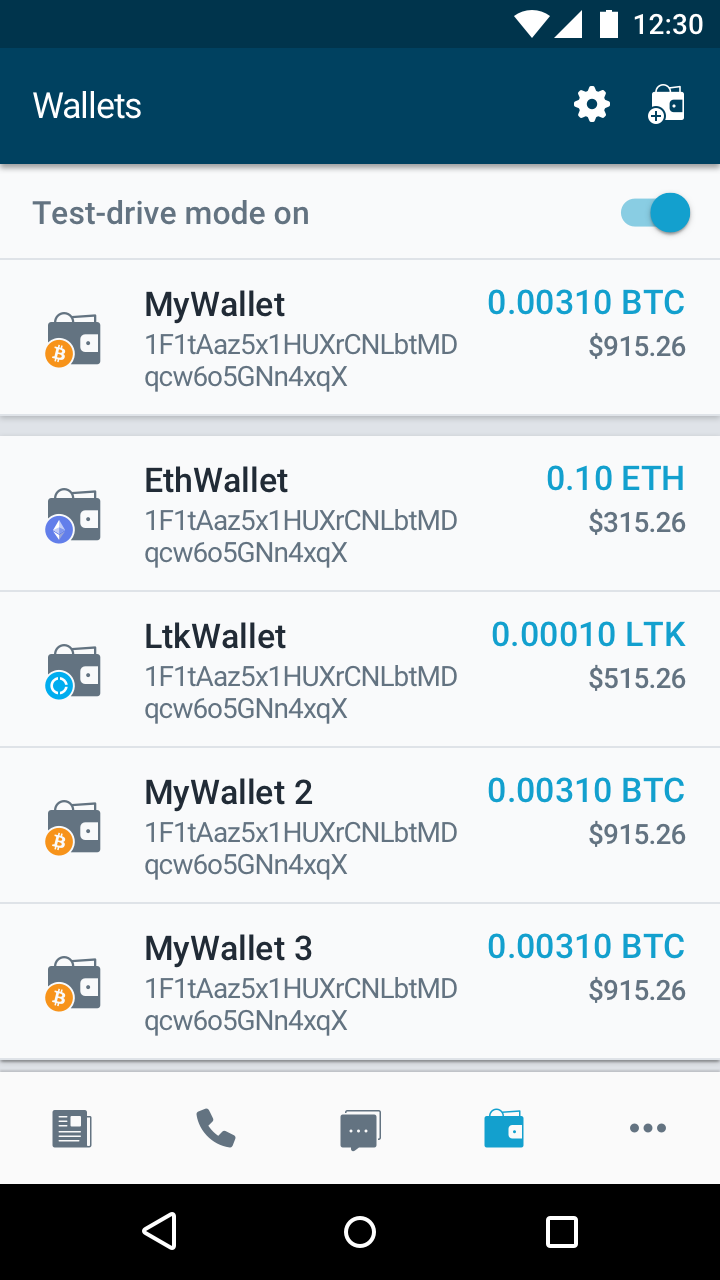Go to the chat messages tab
Image resolution: width=720 pixels, height=1280 pixels.
click(x=360, y=1130)
